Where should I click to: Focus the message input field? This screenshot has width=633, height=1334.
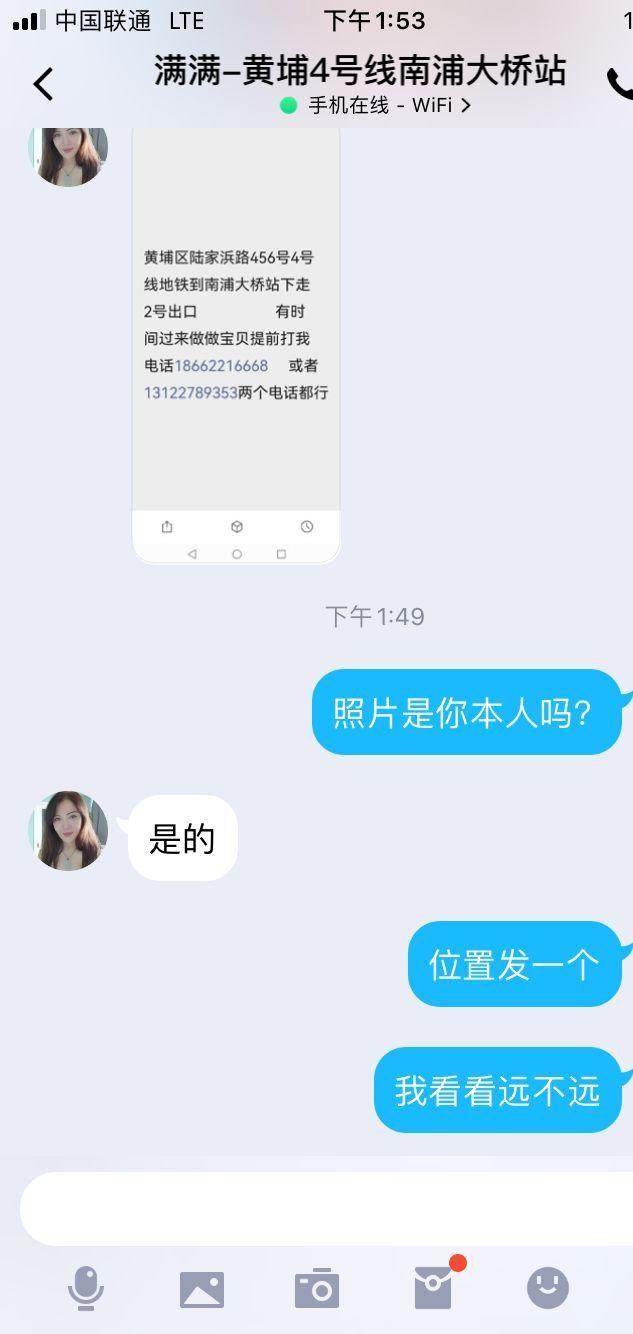coord(320,1209)
